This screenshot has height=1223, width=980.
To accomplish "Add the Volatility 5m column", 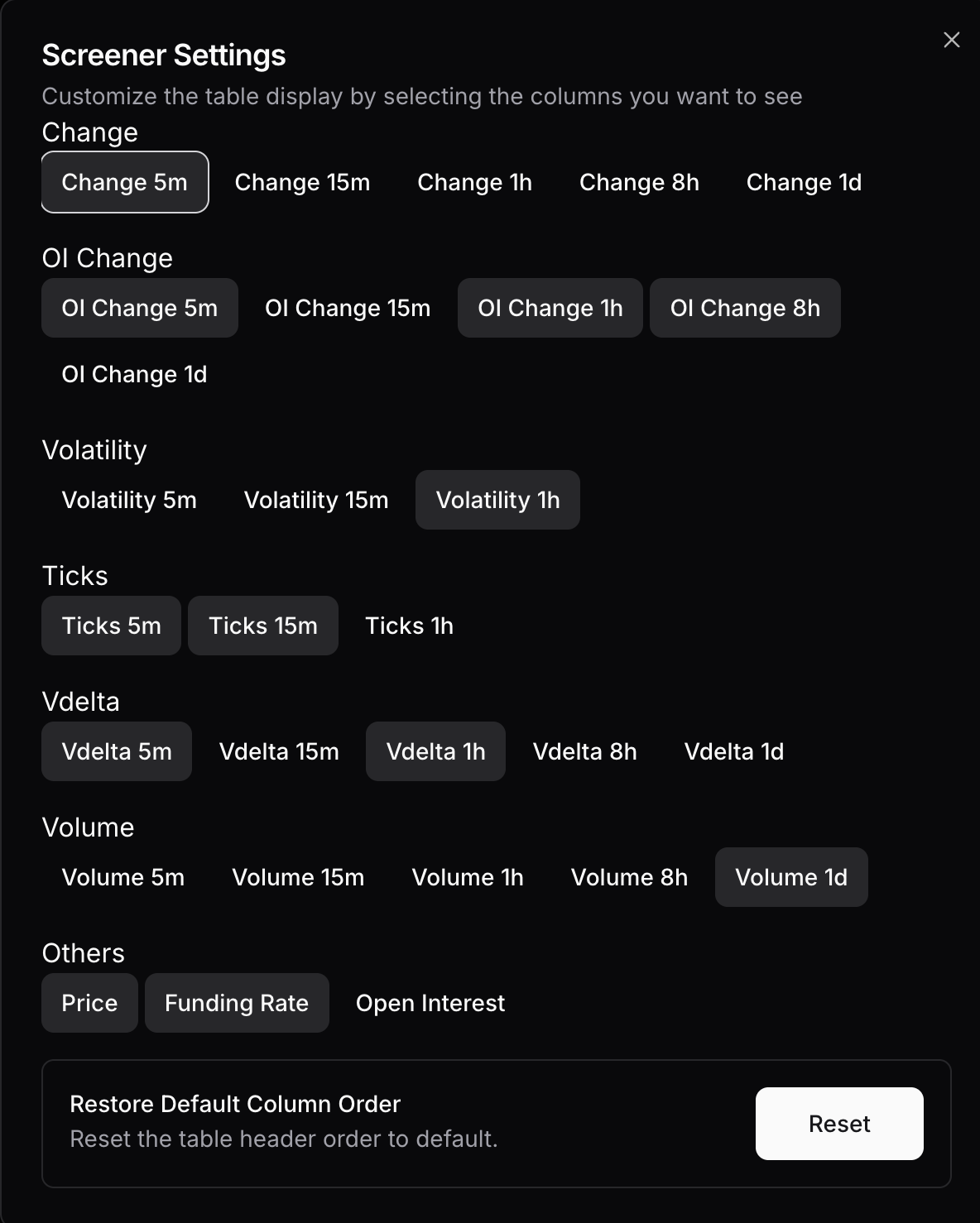I will point(129,500).
